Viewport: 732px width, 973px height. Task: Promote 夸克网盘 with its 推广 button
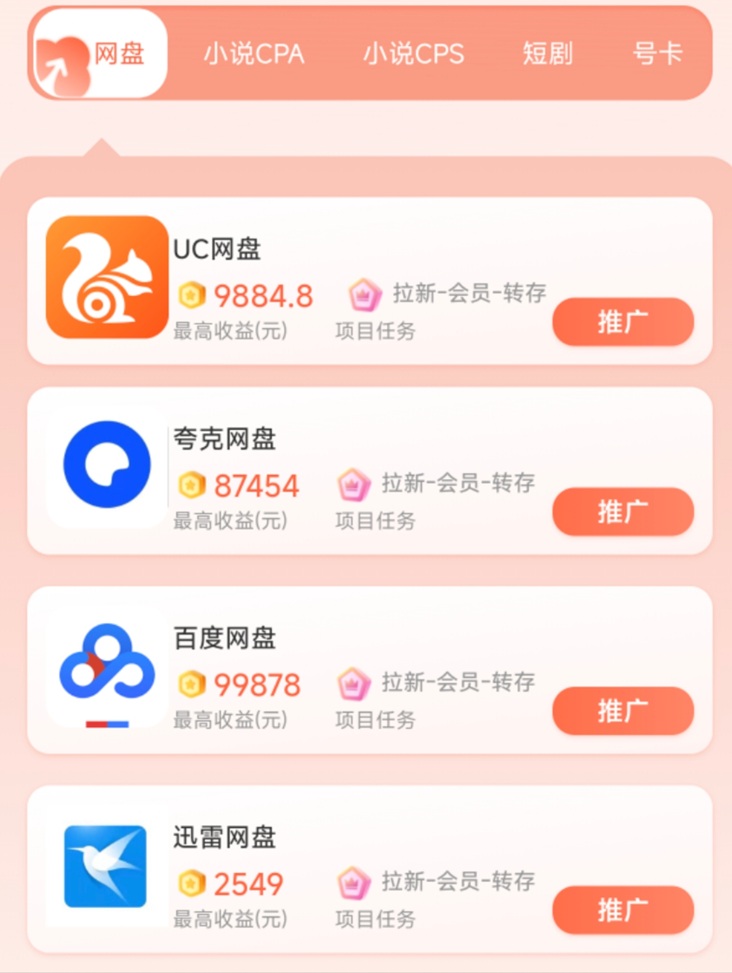(x=622, y=512)
